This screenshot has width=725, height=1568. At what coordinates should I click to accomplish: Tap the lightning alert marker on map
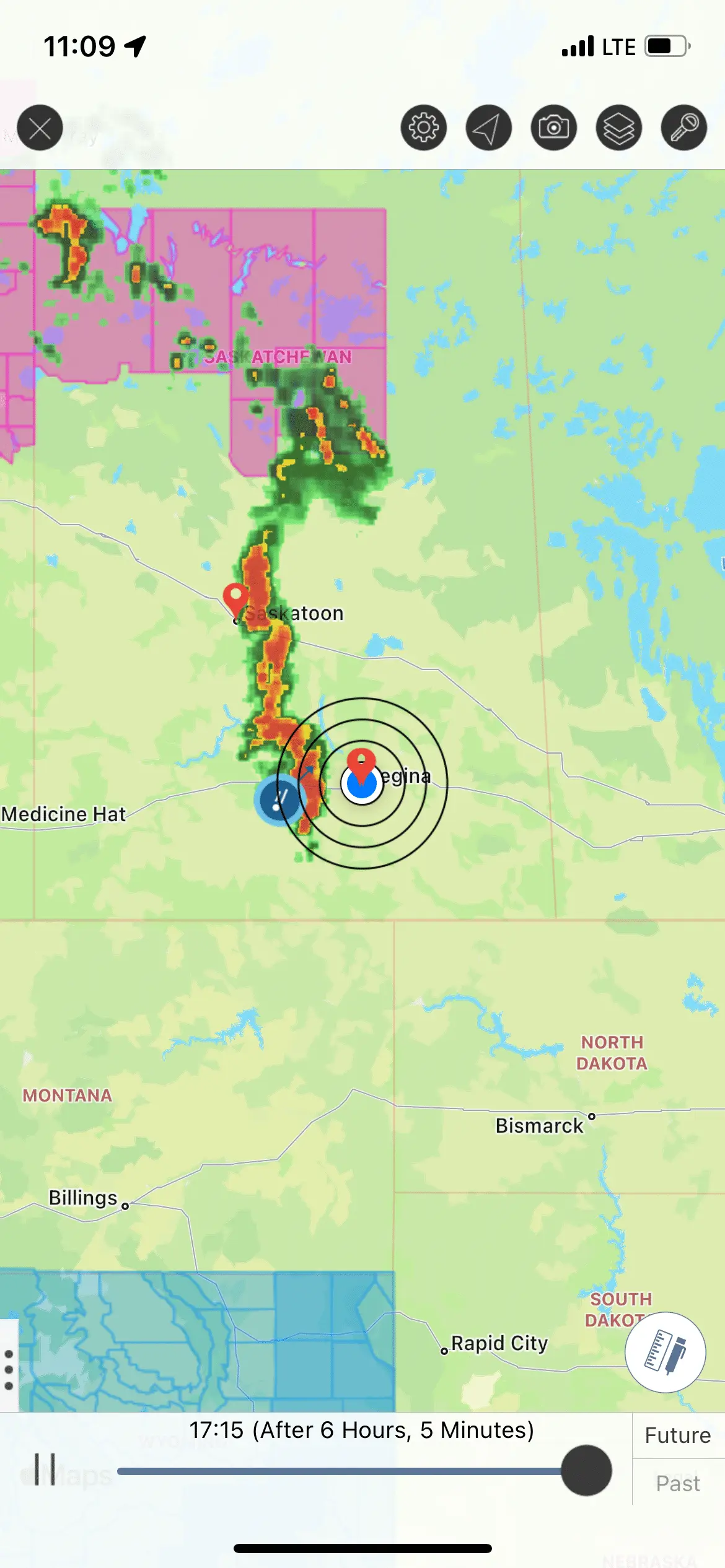(x=278, y=799)
